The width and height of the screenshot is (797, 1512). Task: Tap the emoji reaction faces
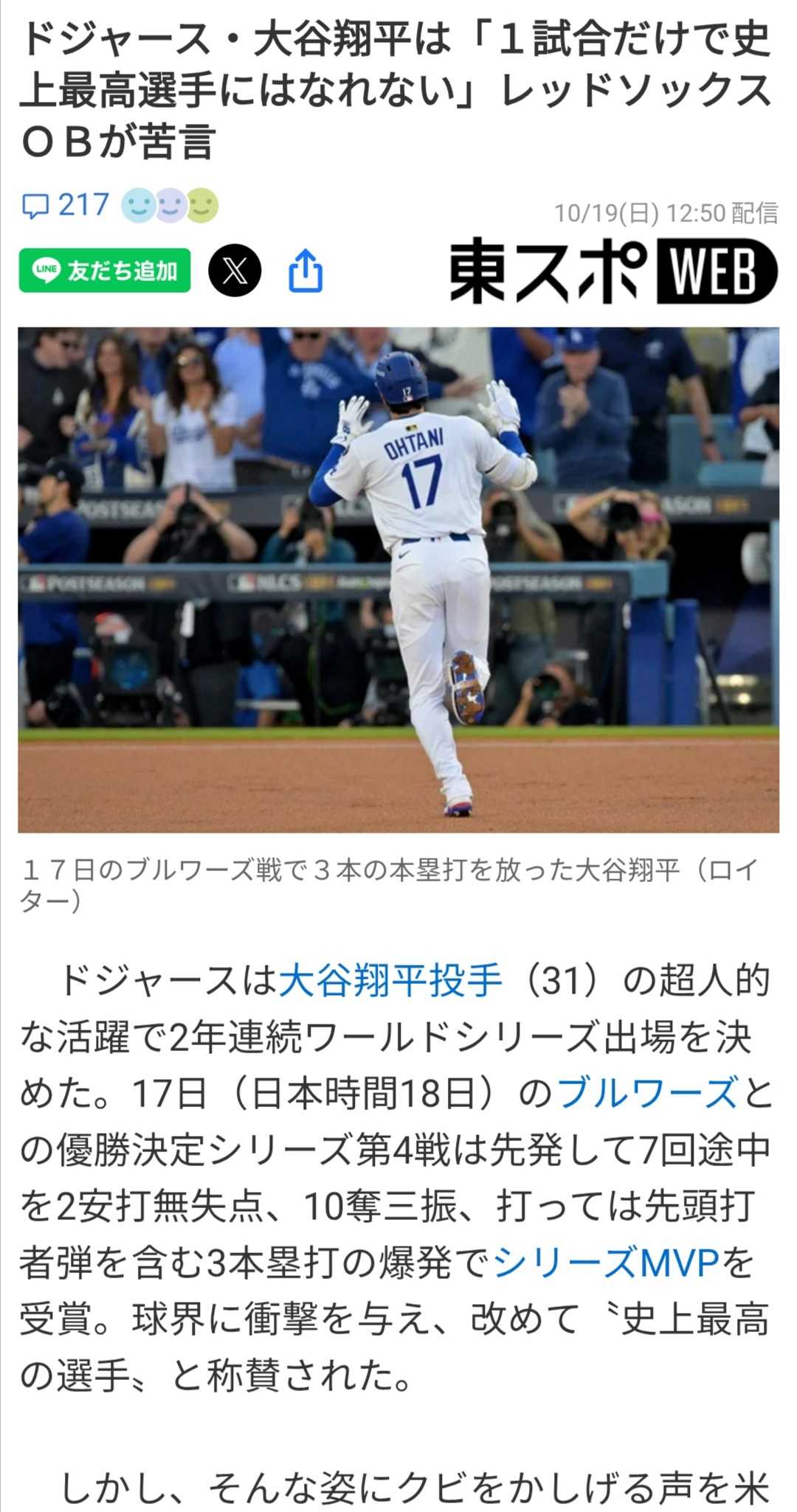pos(170,206)
